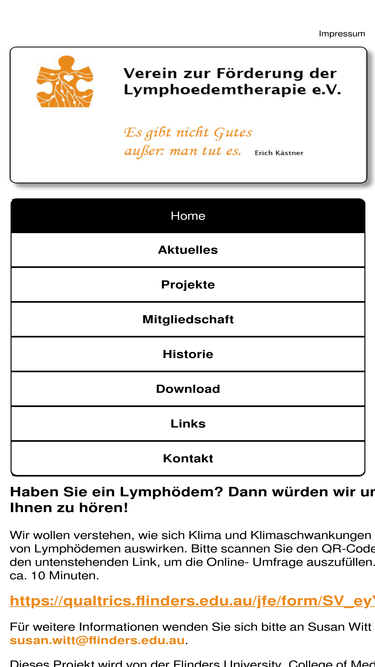Open the Download section

188,389
